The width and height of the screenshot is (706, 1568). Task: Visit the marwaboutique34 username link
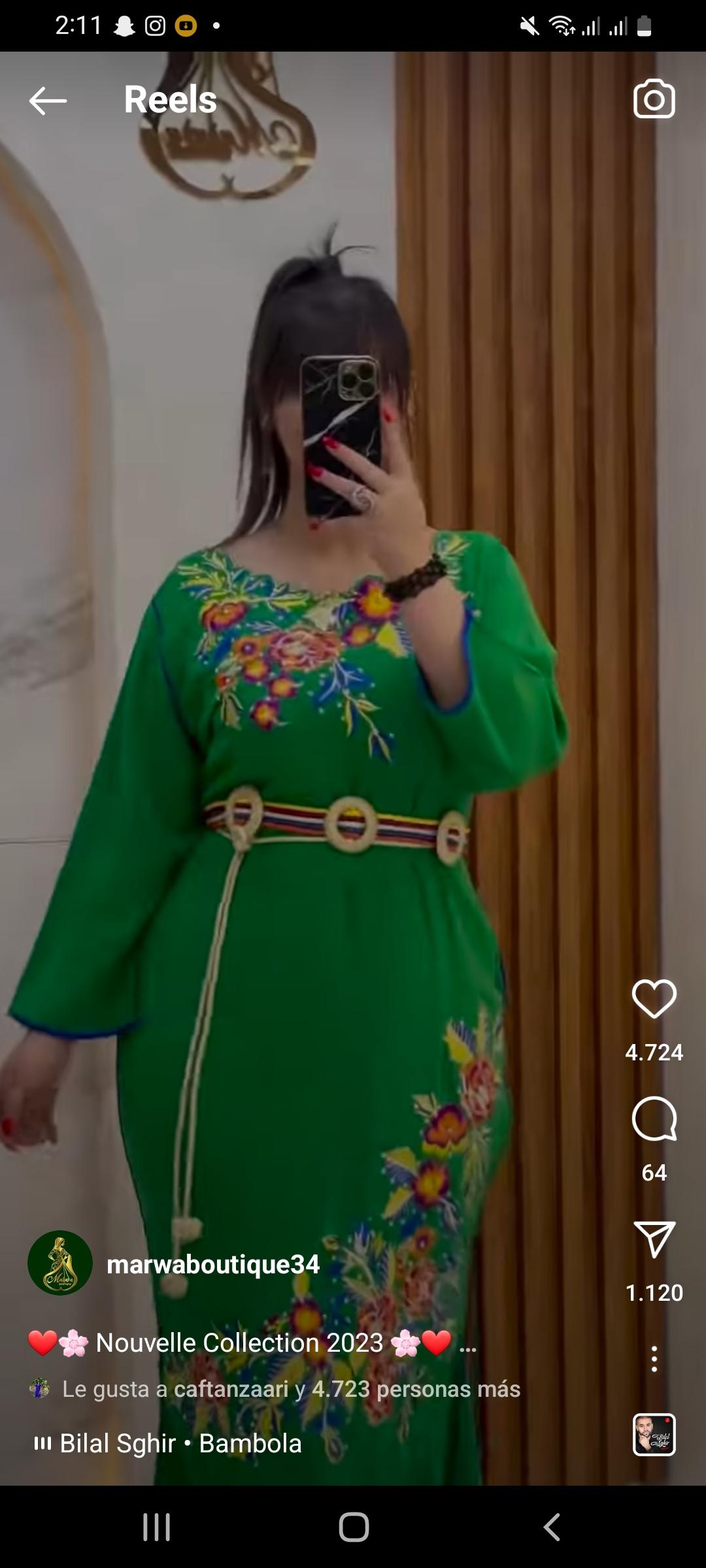213,1264
